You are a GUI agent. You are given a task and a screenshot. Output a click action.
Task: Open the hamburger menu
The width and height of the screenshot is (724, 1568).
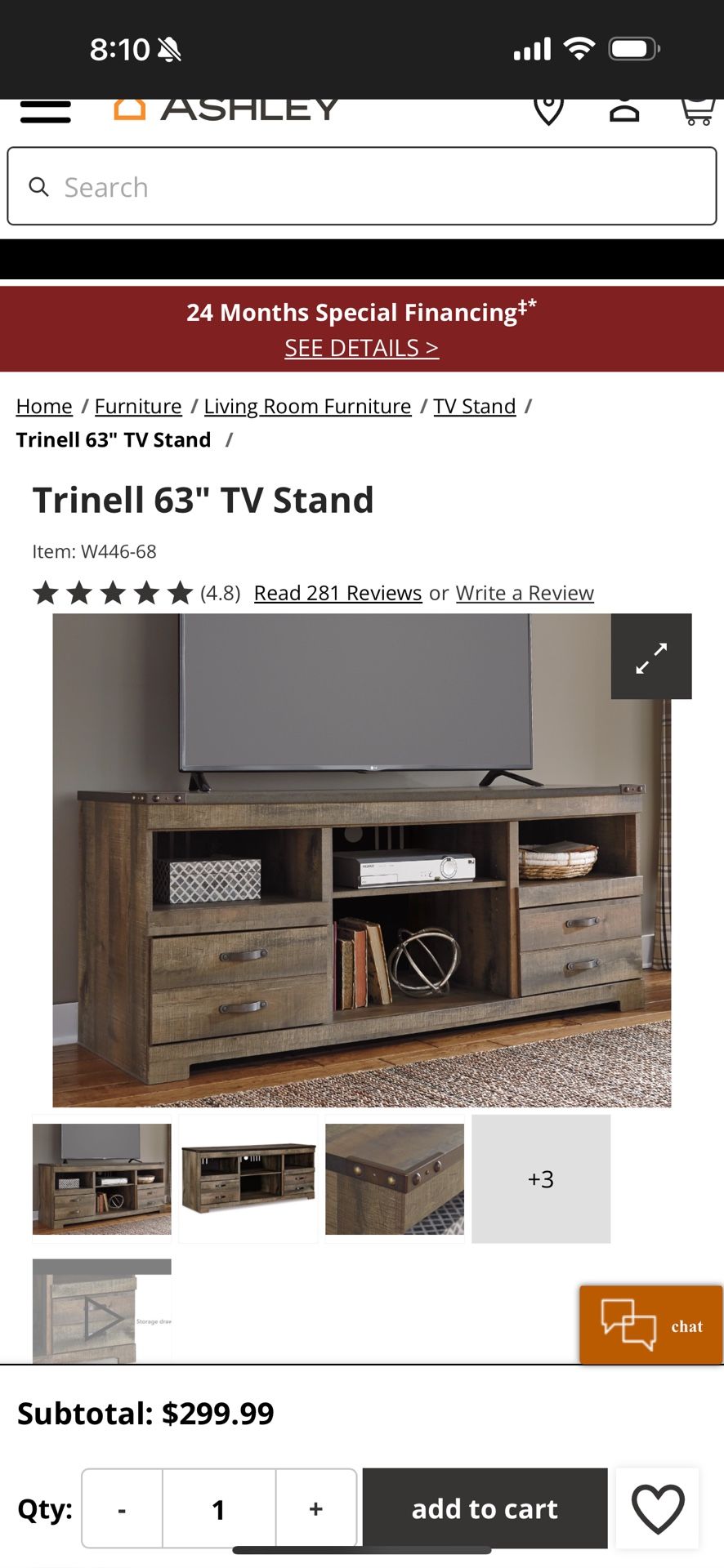click(x=46, y=111)
